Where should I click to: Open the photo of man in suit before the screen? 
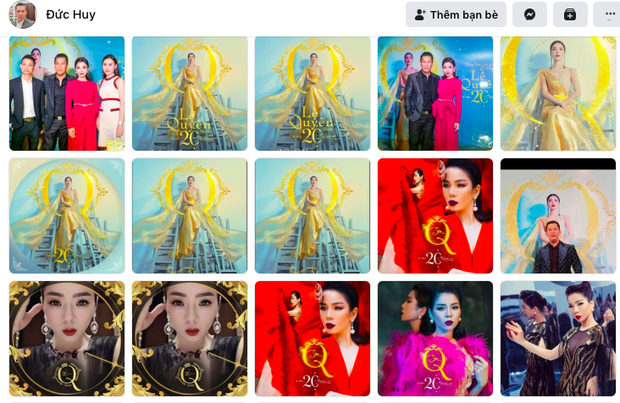click(x=558, y=215)
